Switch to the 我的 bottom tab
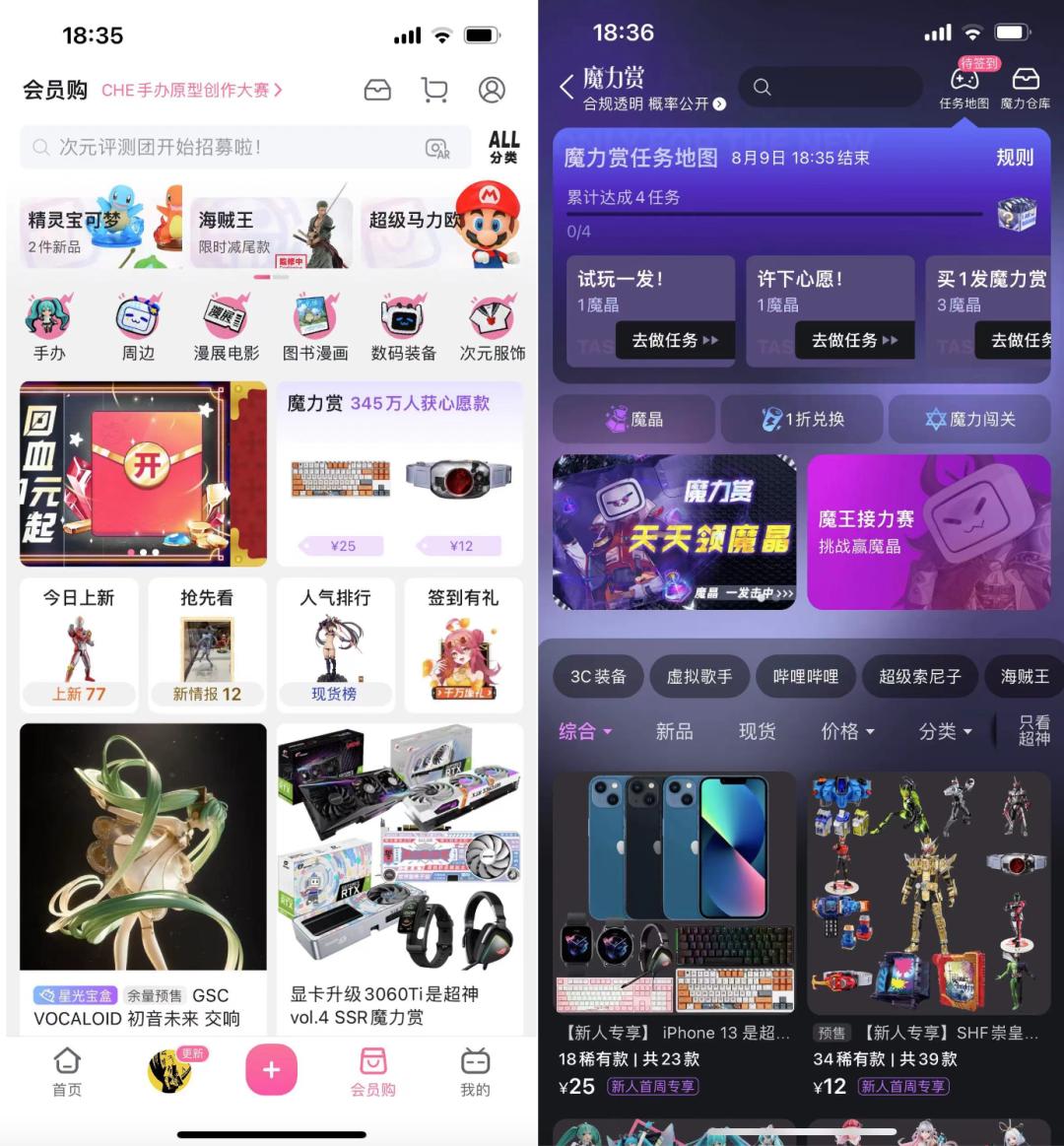This screenshot has width=1064, height=1146. coord(474,1070)
